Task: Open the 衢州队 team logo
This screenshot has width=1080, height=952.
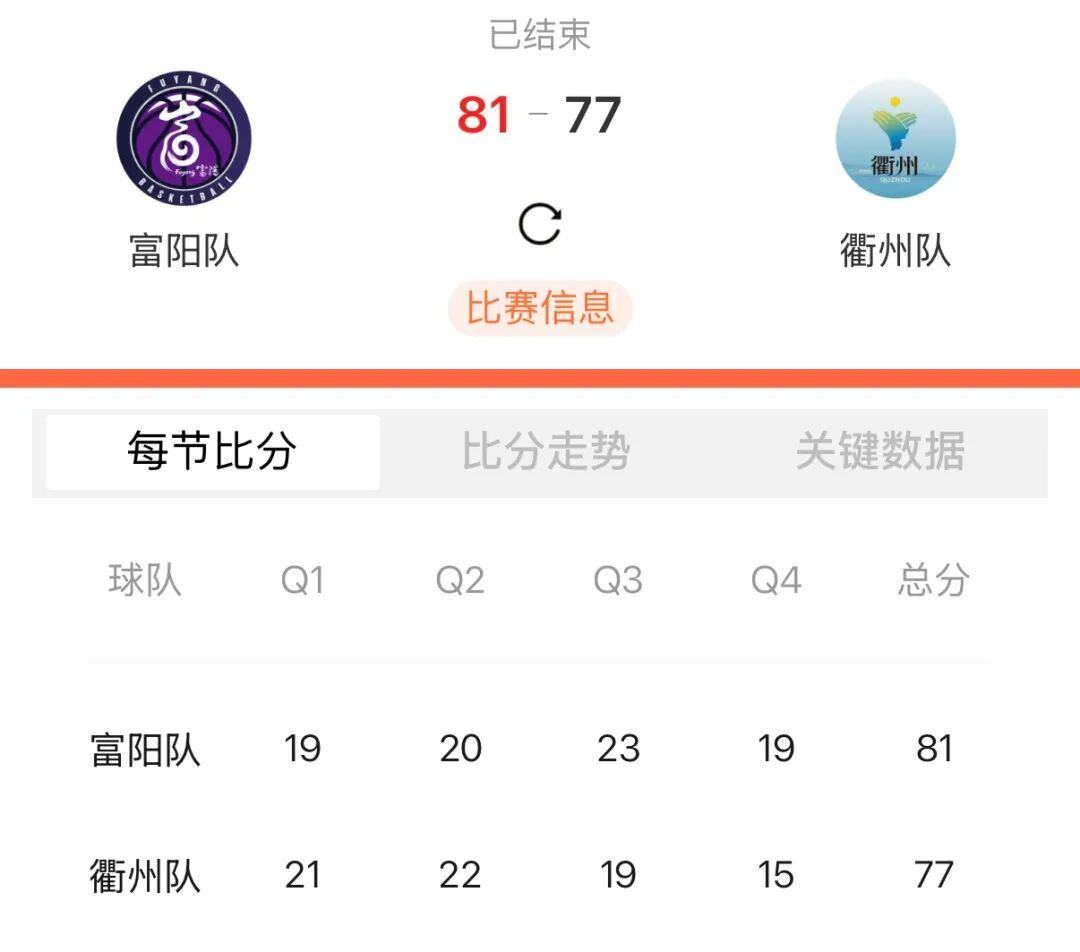Action: click(x=895, y=140)
